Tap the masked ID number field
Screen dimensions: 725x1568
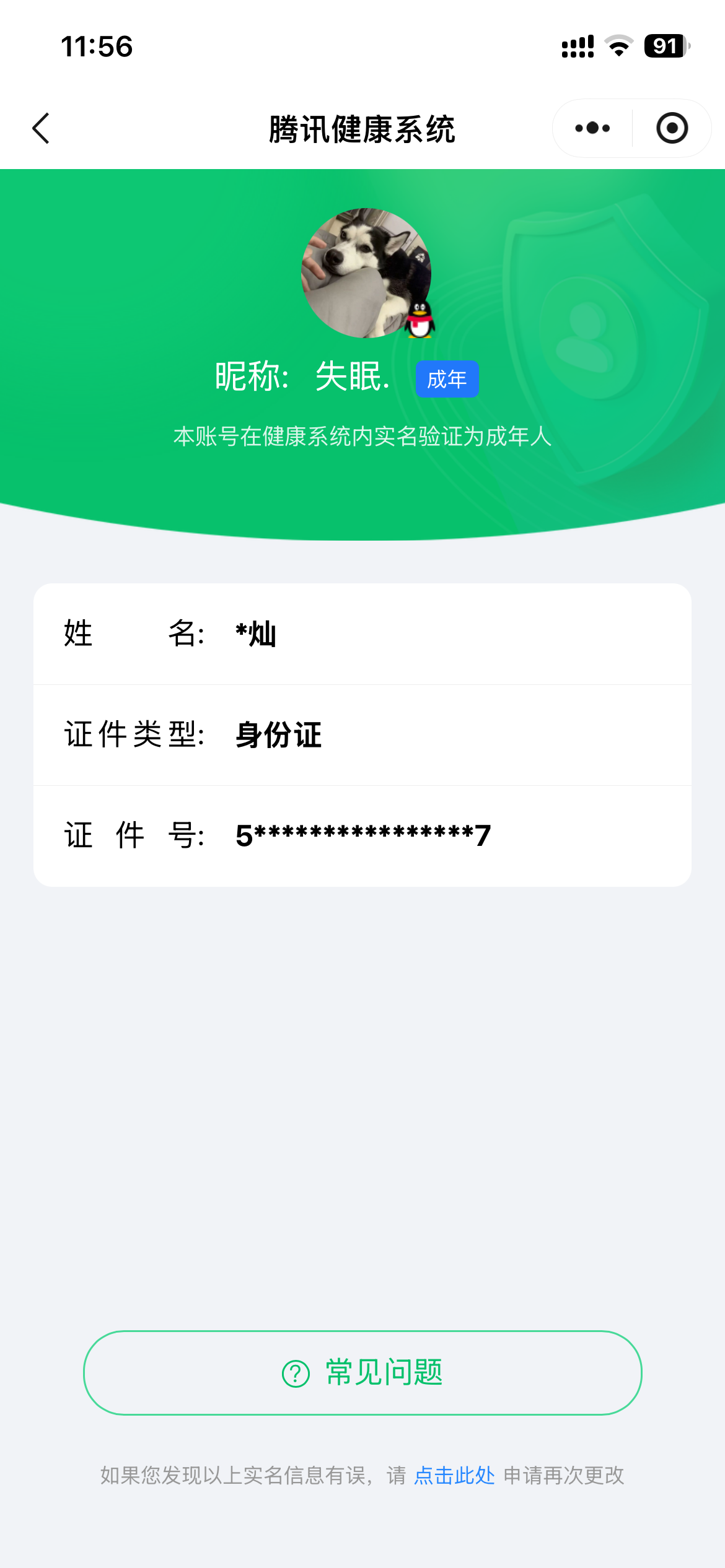pos(362,835)
